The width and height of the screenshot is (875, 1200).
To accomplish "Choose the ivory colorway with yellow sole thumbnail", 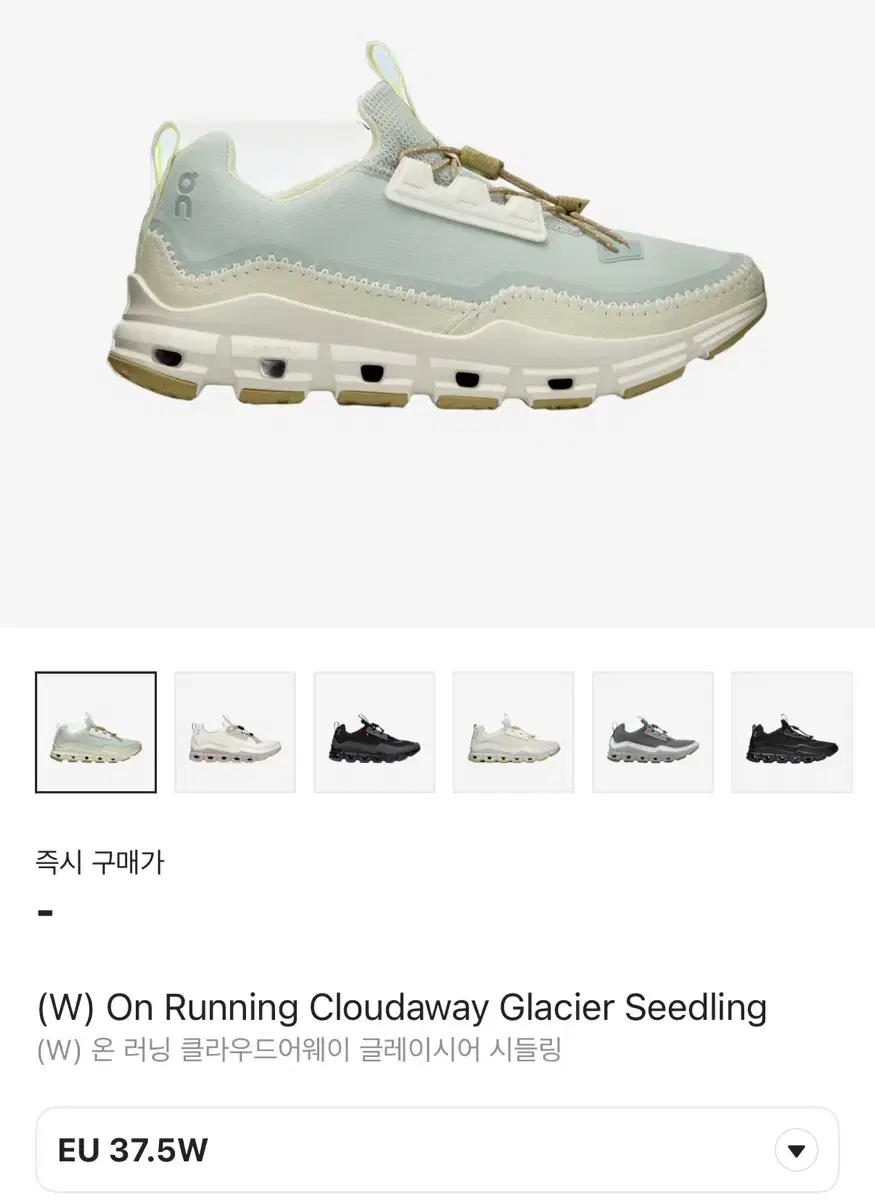I will (x=513, y=731).
